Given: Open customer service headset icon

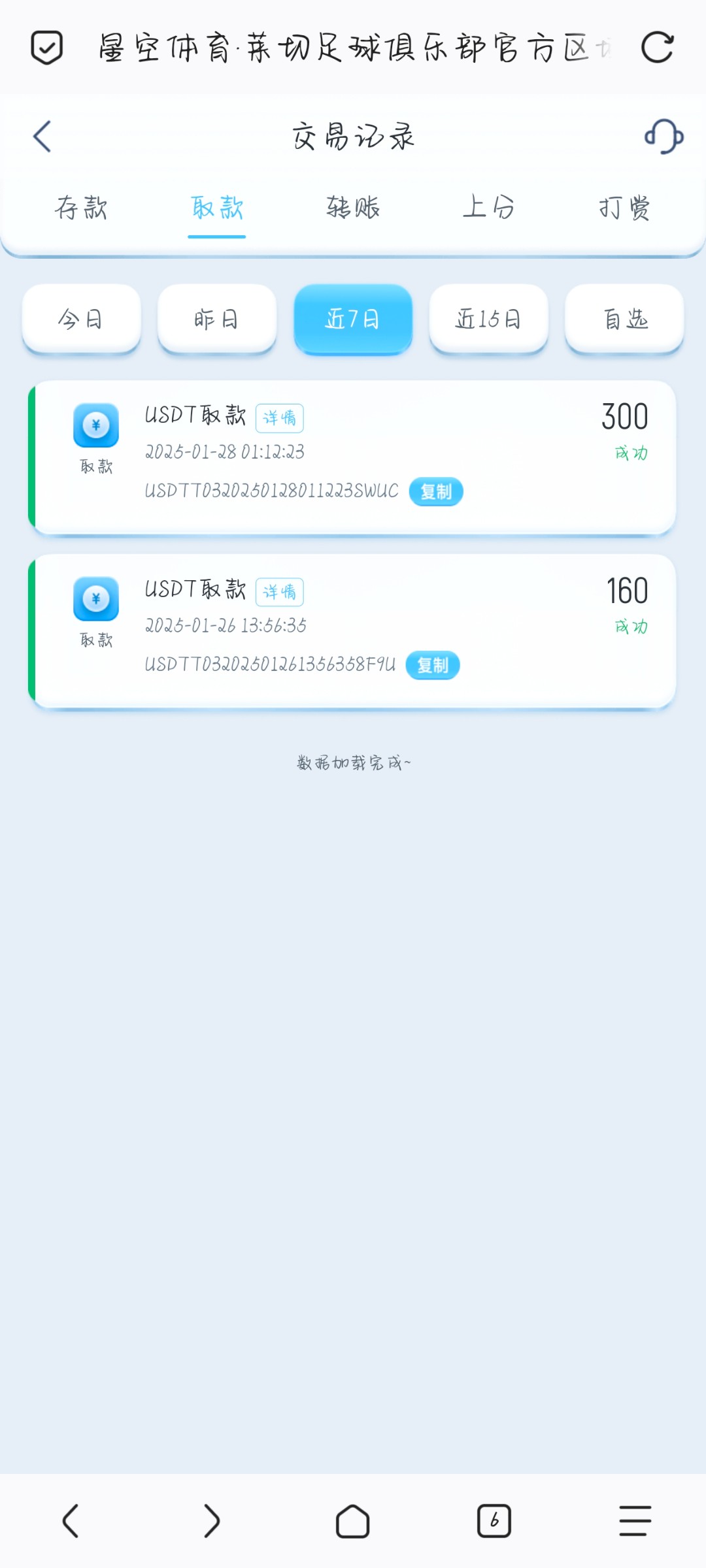Looking at the screenshot, I should (664, 137).
